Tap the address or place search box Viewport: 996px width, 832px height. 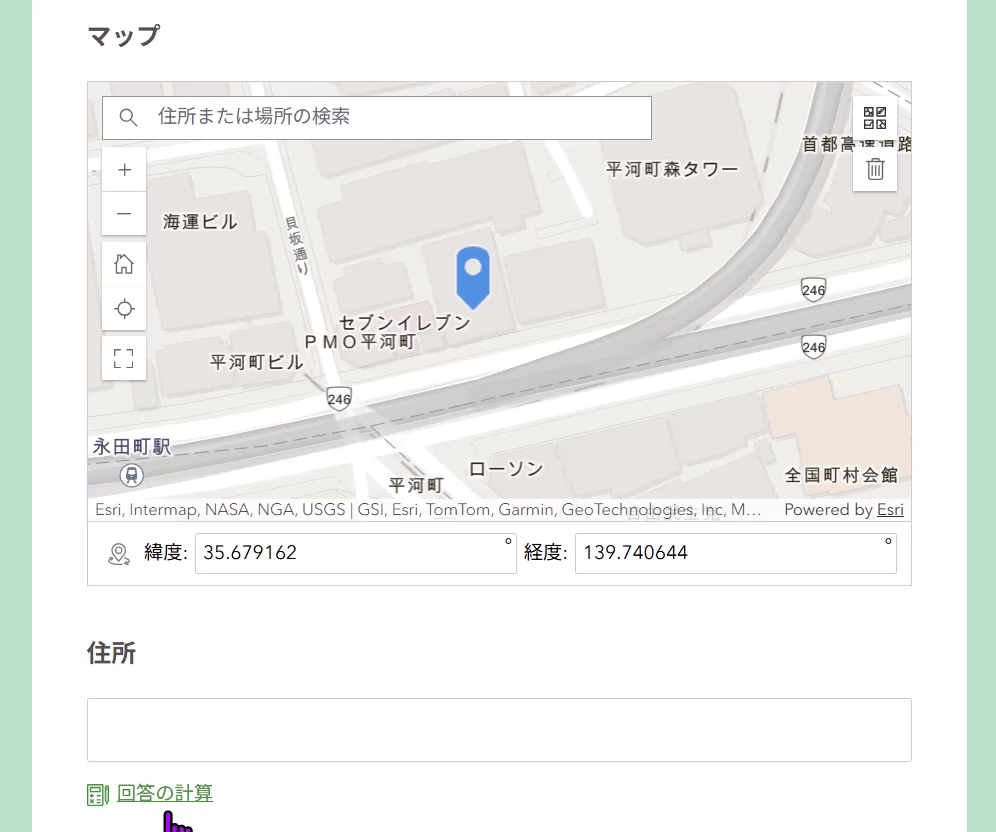pyautogui.click(x=400, y=118)
